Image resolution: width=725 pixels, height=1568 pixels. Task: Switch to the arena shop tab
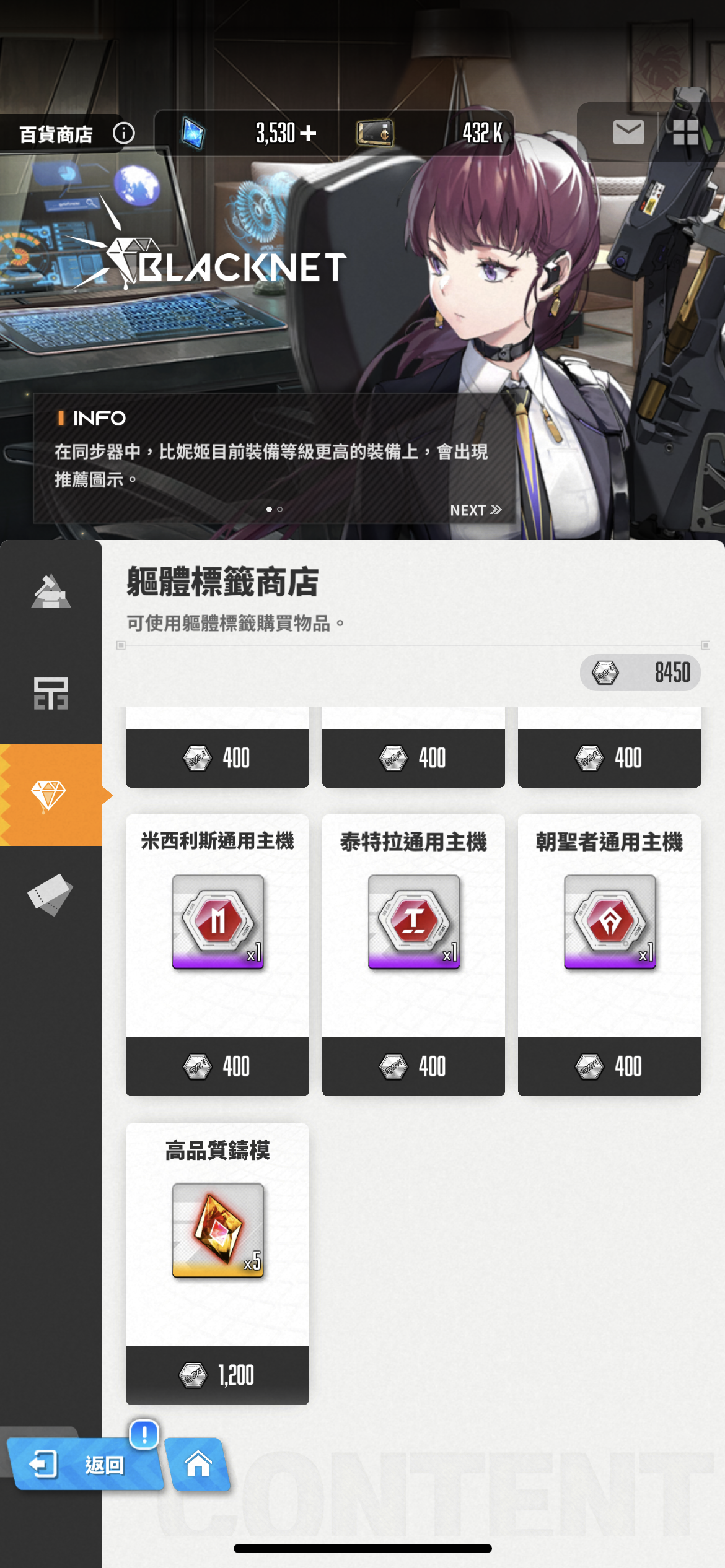51,693
